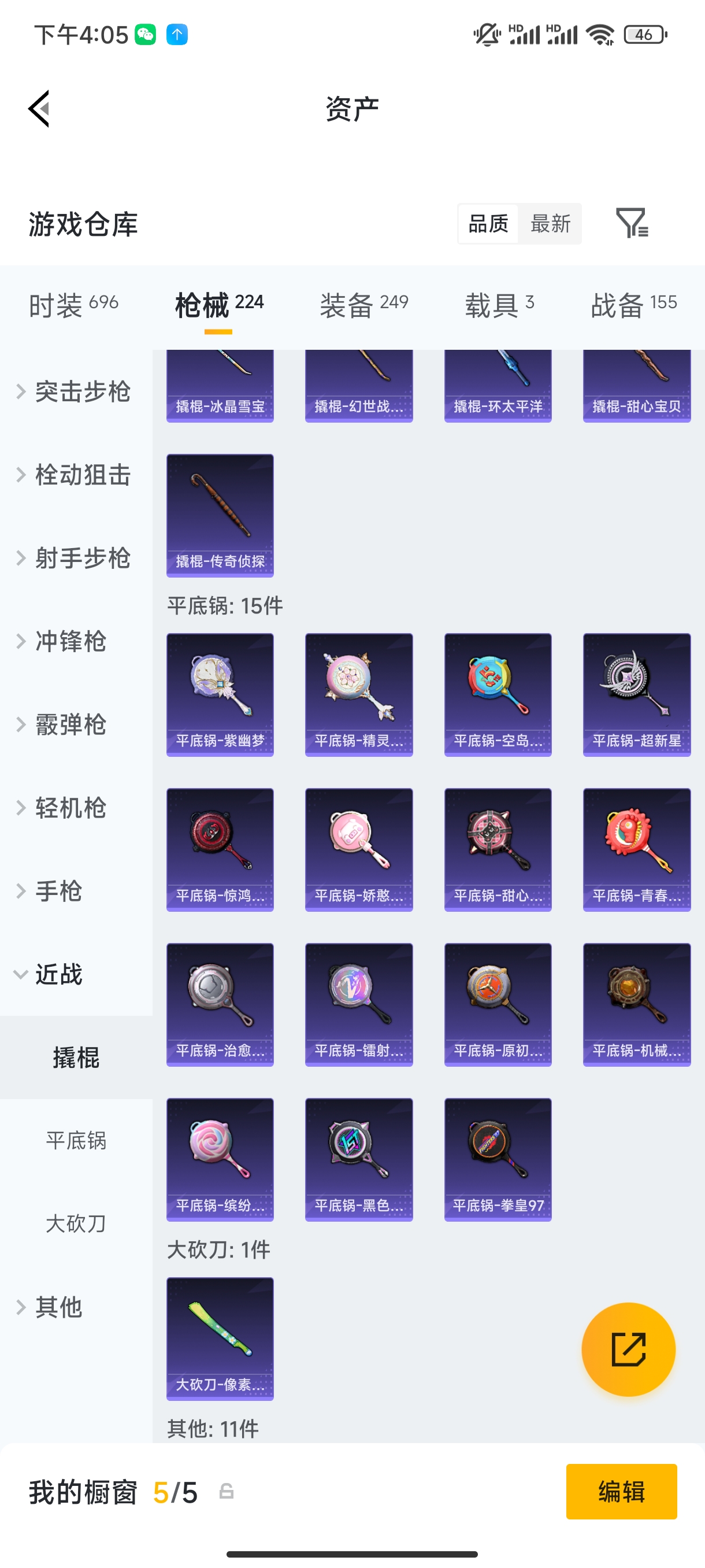Click the lock icon beside 我的橱窗
The width and height of the screenshot is (705, 1568).
pos(227,1491)
